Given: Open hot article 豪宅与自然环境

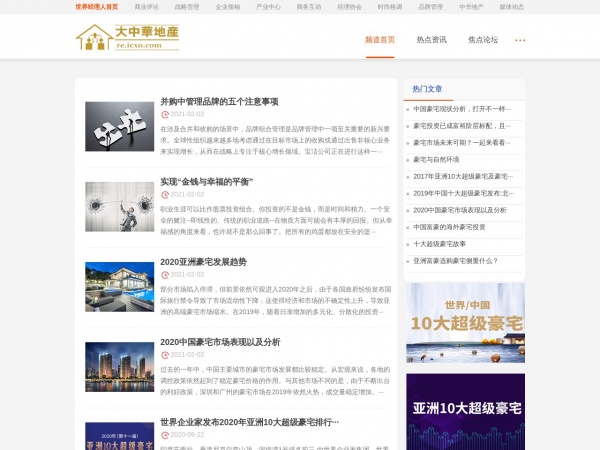Looking at the screenshot, I should [436, 159].
